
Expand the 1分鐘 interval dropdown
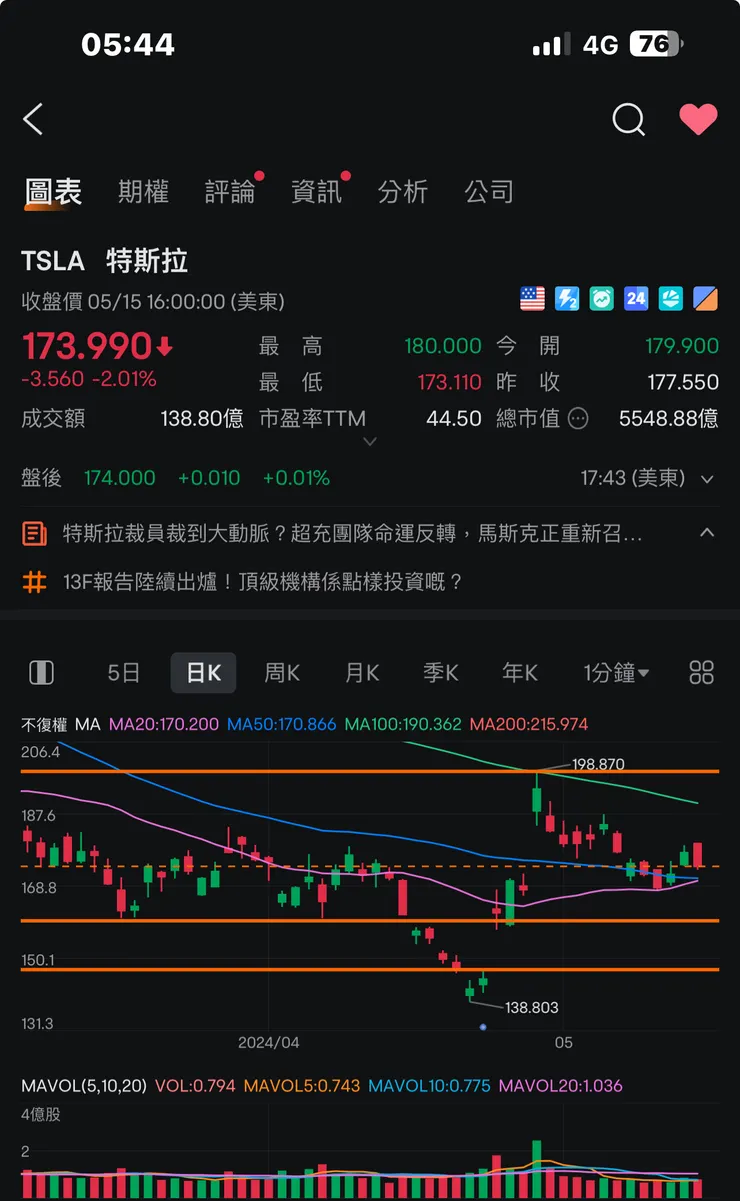tap(616, 672)
